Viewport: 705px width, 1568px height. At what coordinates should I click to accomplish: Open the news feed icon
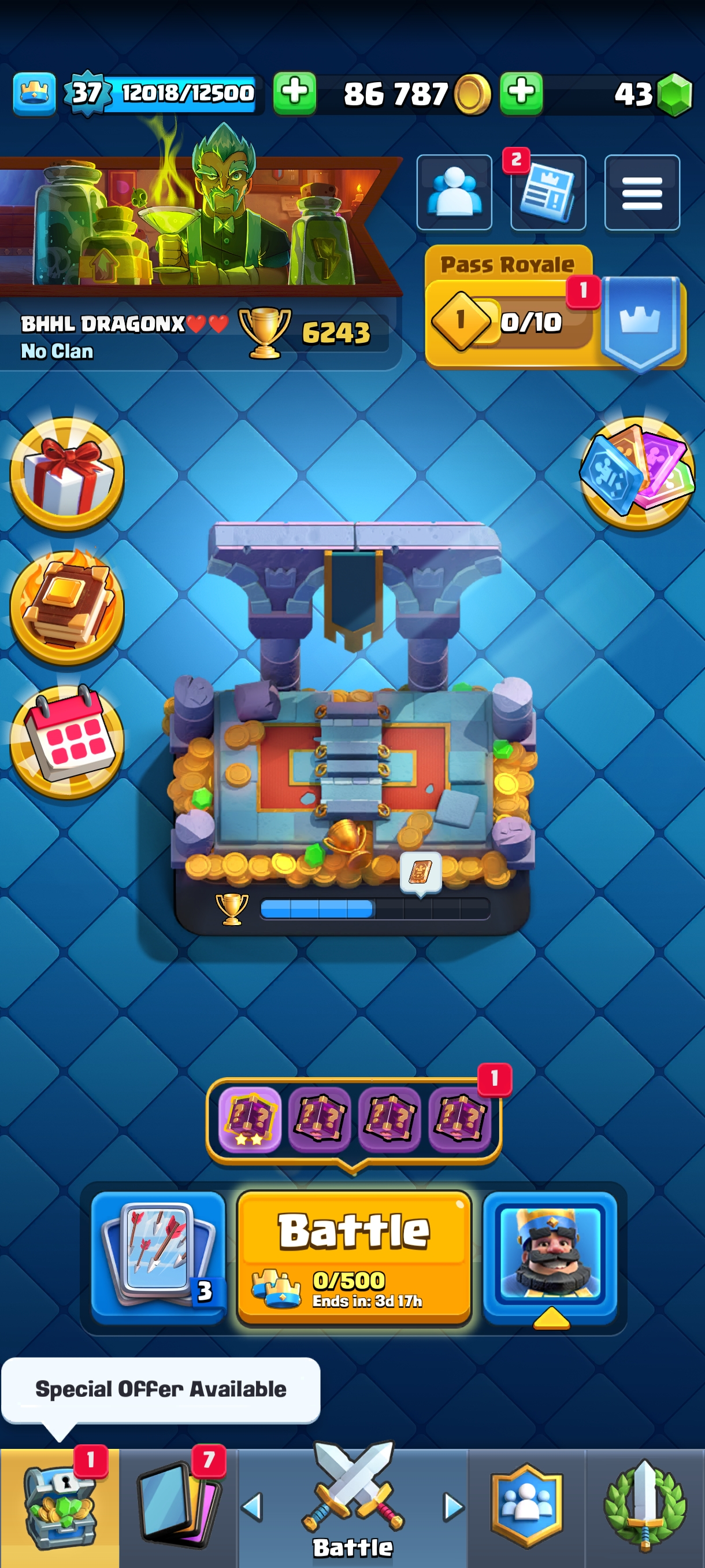tap(547, 193)
